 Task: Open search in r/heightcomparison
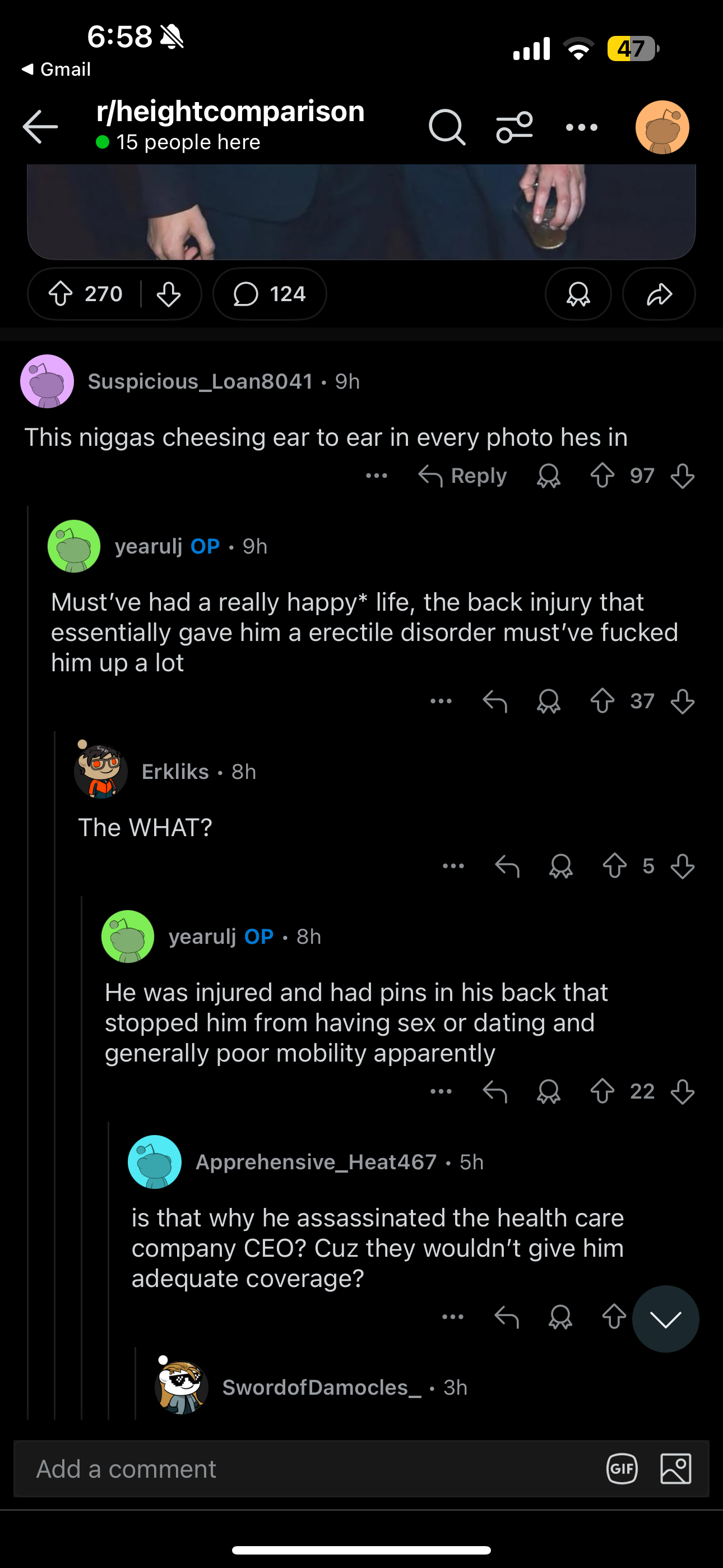click(x=447, y=127)
